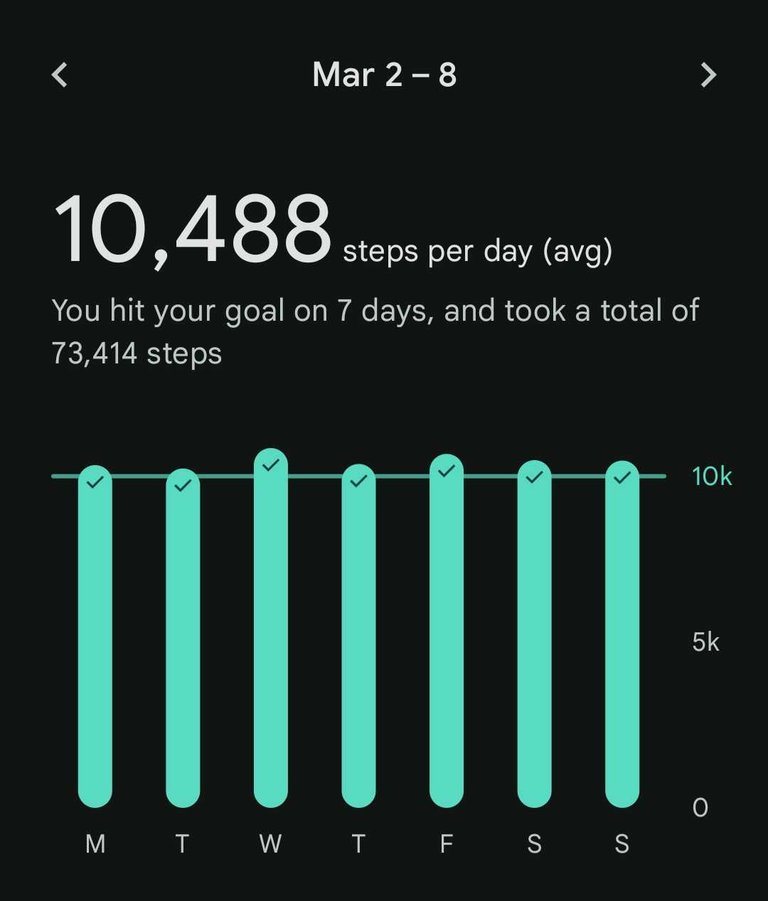The width and height of the screenshot is (768, 901).
Task: Go to the next week
Action: [x=708, y=75]
